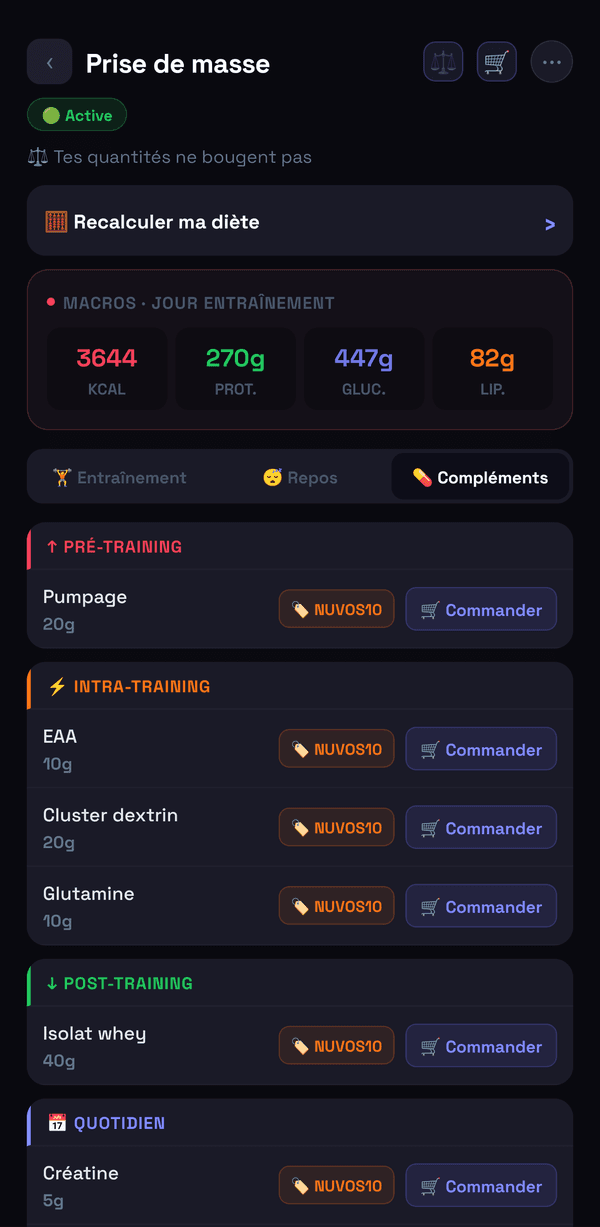Open the shopping cart icon
Screen dimensions: 600x1227
pos(497,62)
